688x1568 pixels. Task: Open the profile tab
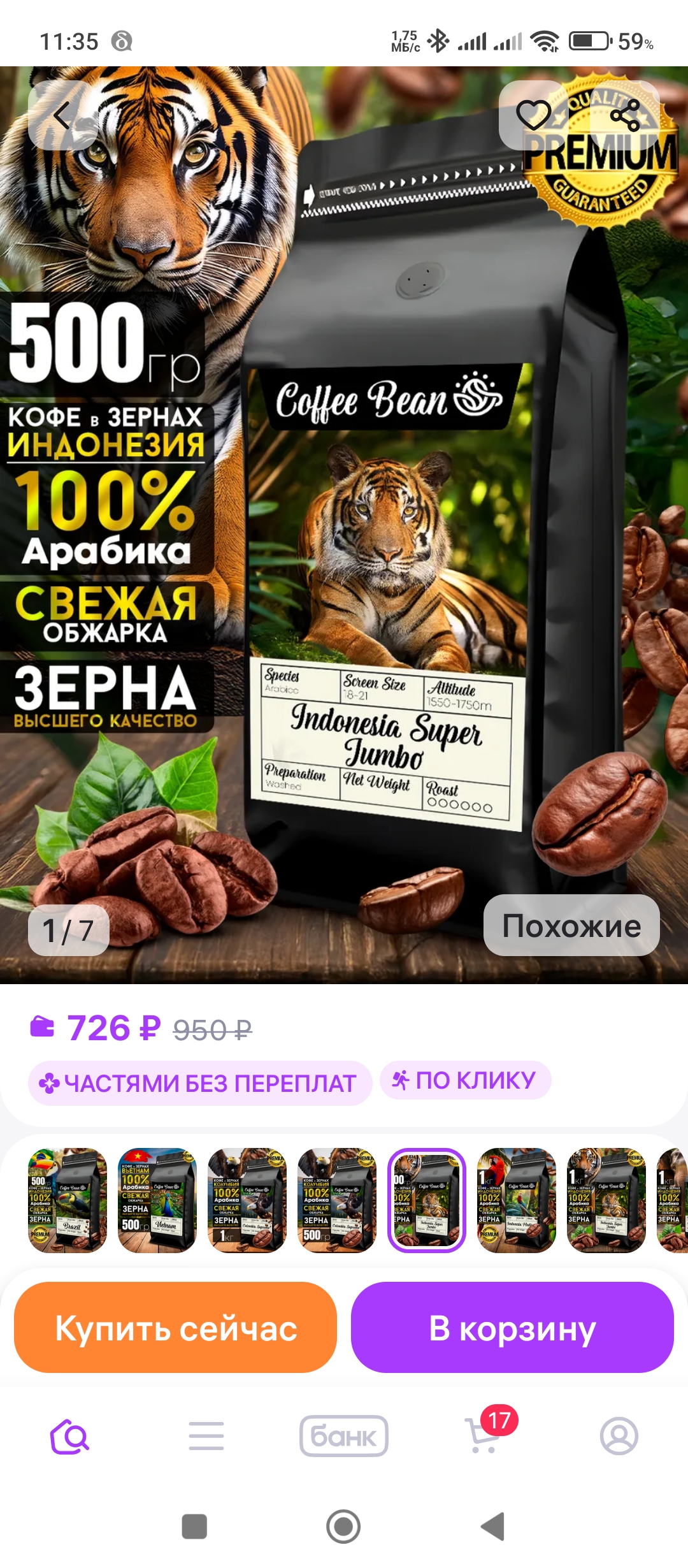[x=619, y=1436]
